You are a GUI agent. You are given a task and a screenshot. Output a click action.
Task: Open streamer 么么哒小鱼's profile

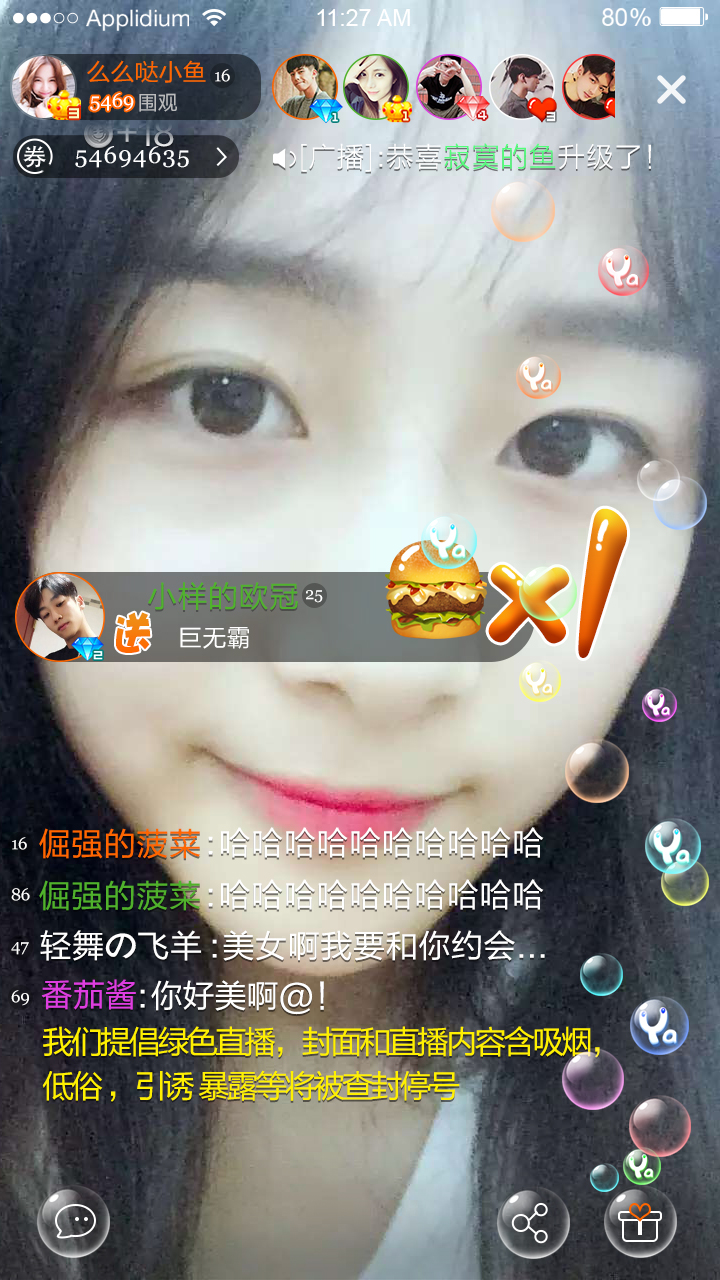point(44,88)
